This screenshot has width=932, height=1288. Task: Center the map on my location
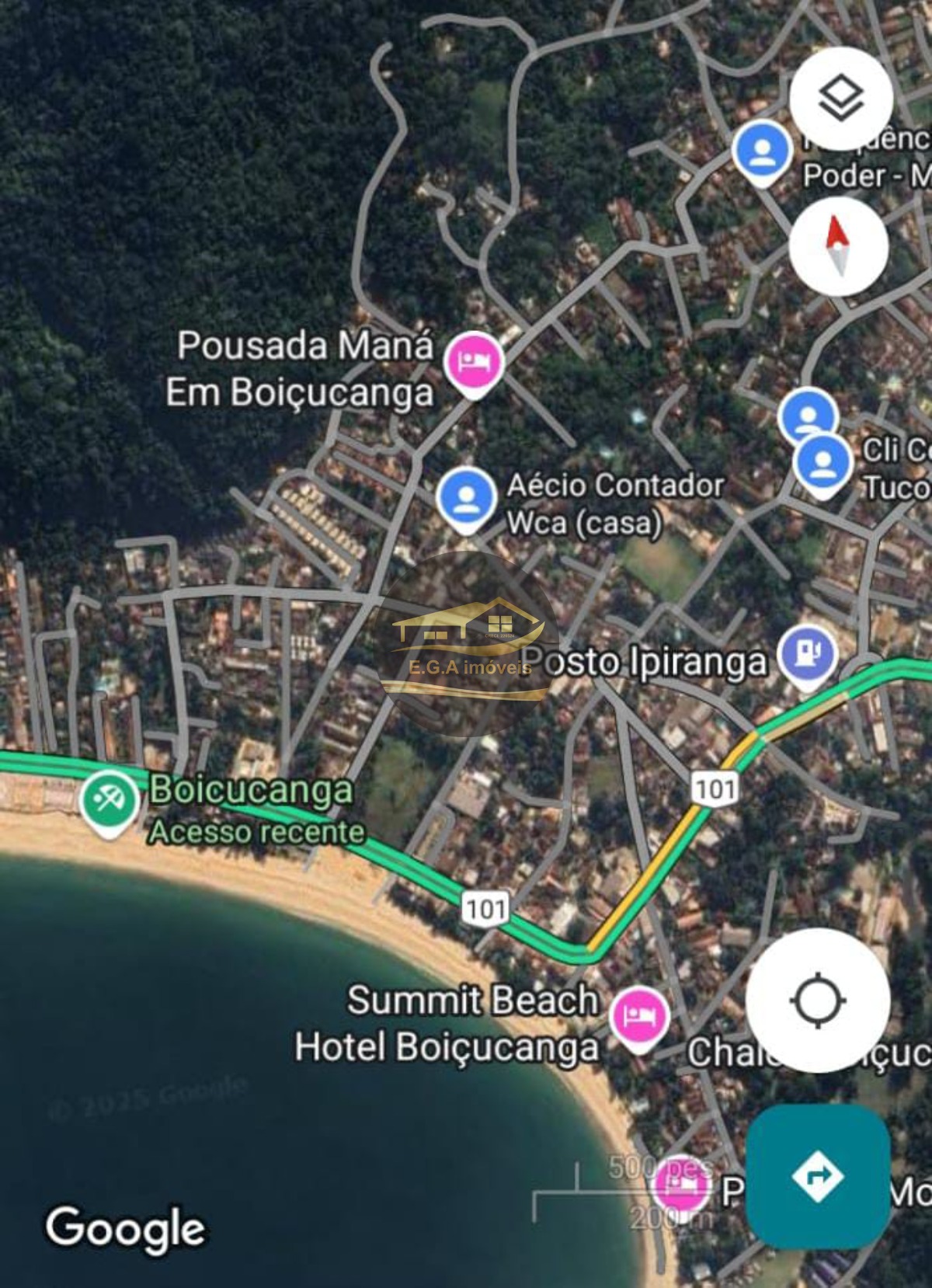[817, 1000]
